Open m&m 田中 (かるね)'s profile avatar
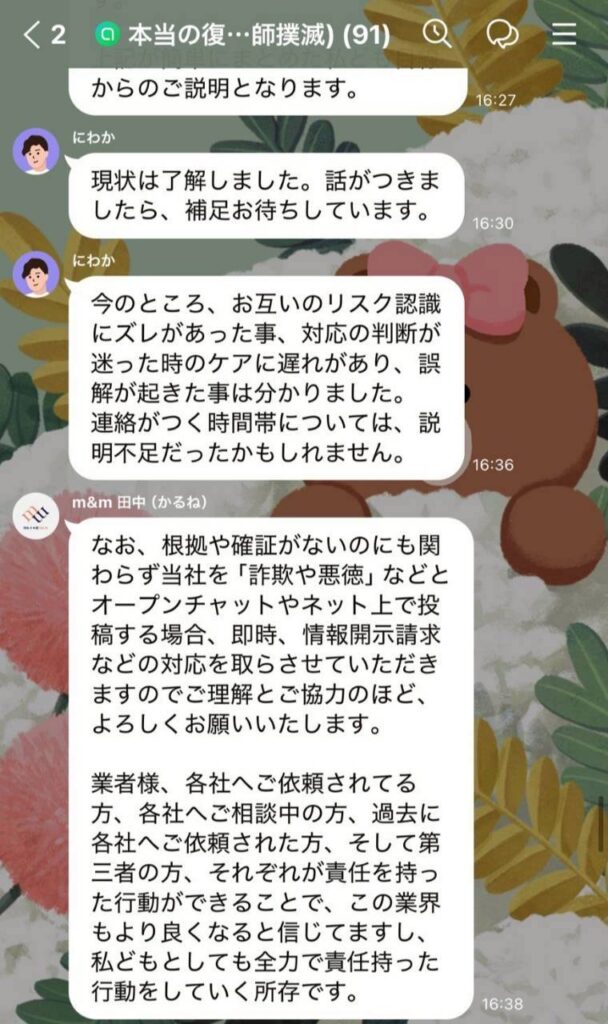The height and width of the screenshot is (1024, 608). tap(36, 517)
